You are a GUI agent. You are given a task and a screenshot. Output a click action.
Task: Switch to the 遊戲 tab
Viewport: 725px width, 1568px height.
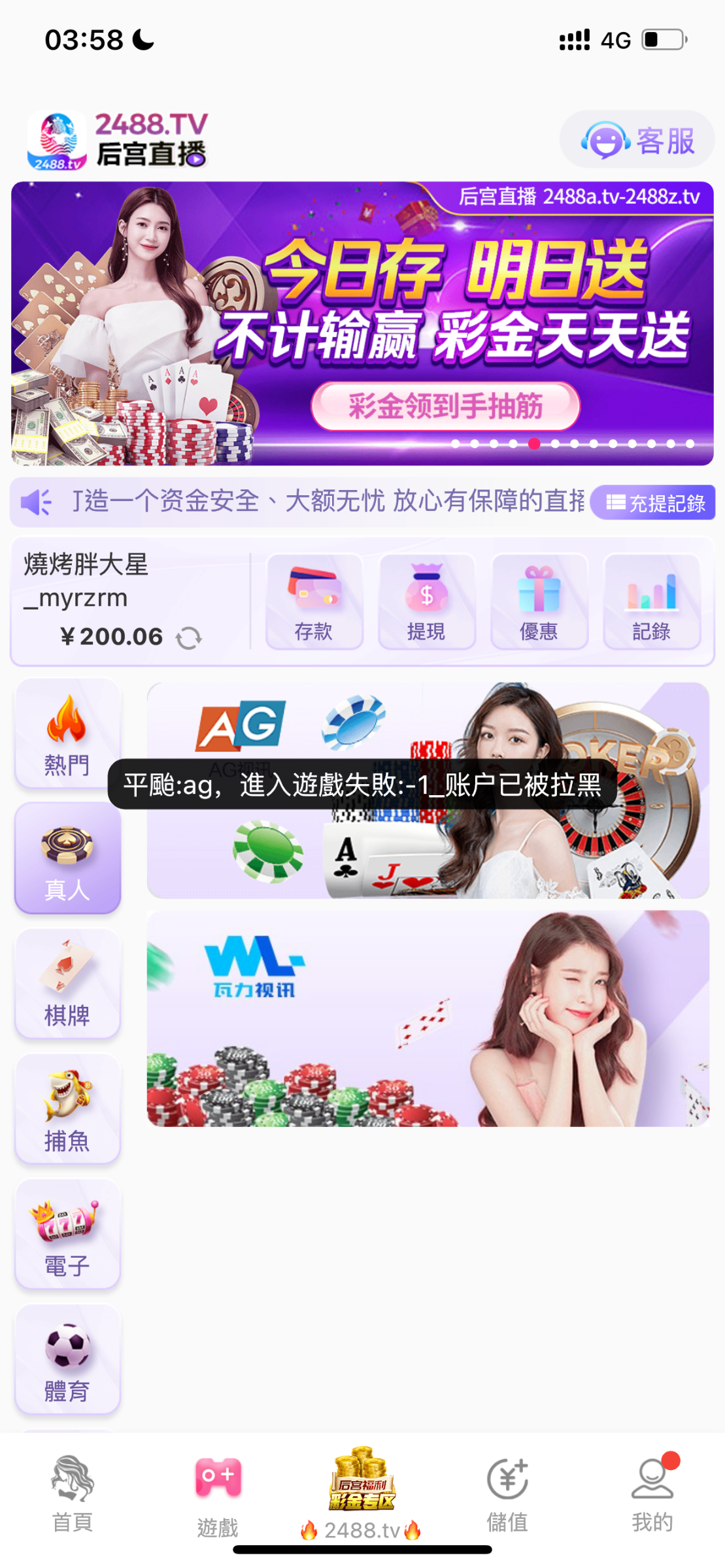click(218, 1495)
